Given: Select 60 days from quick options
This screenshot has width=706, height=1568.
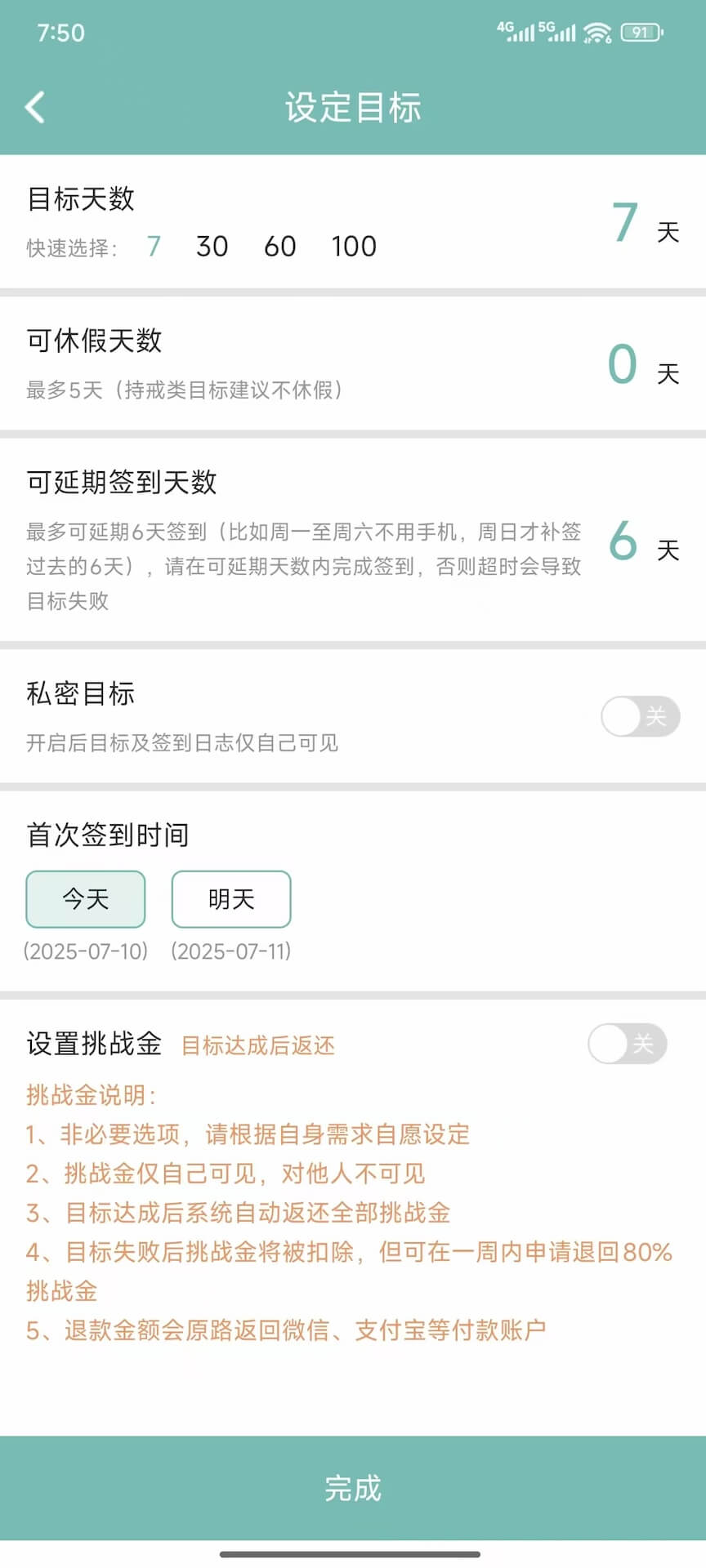Looking at the screenshot, I should (x=279, y=246).
